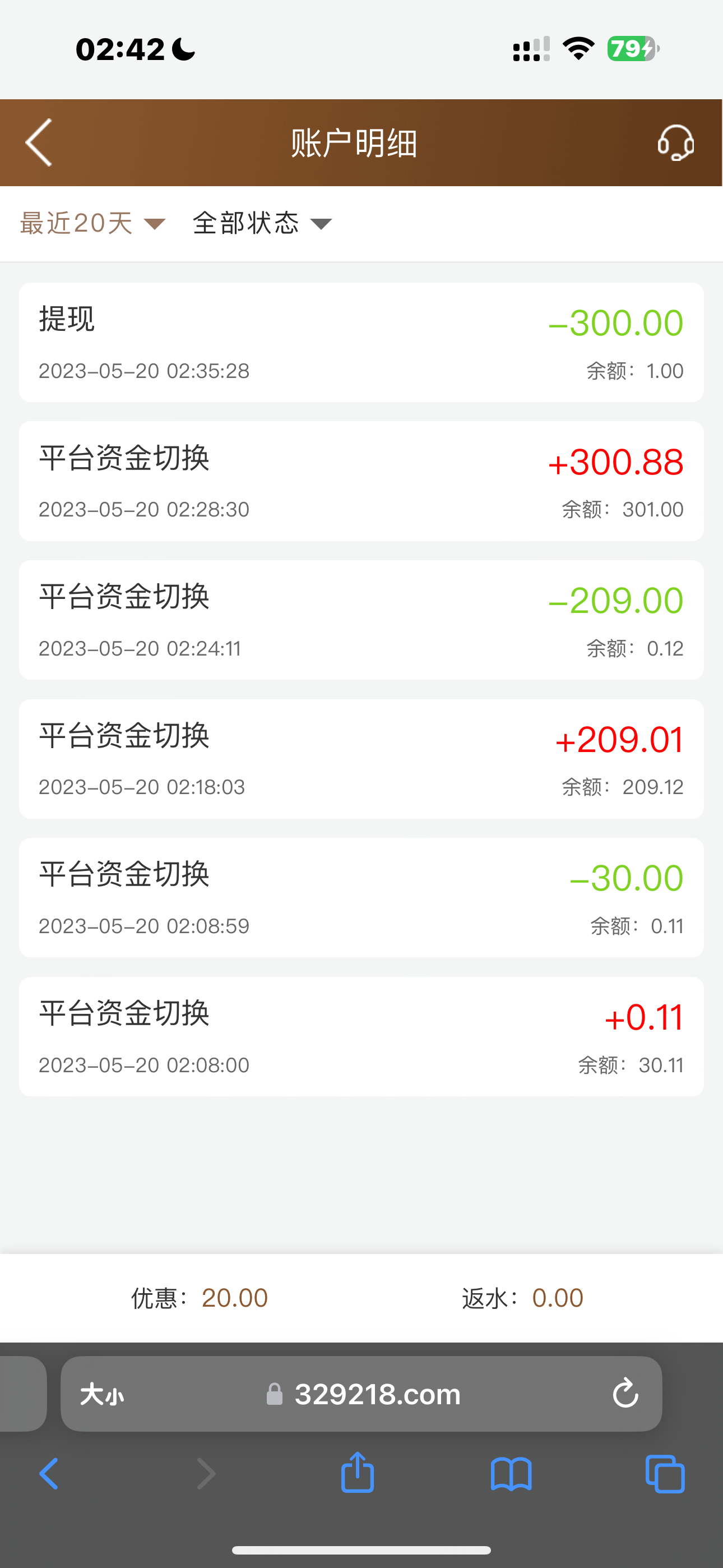Screen dimensions: 723x1568
Task: Open customer service headset icon
Action: pos(675,143)
